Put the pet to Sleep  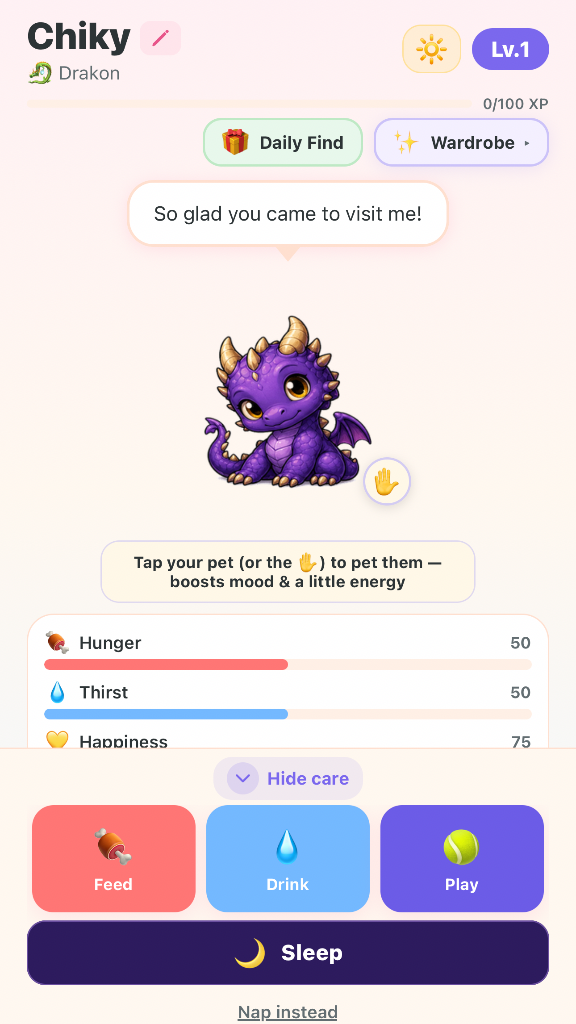[288, 953]
